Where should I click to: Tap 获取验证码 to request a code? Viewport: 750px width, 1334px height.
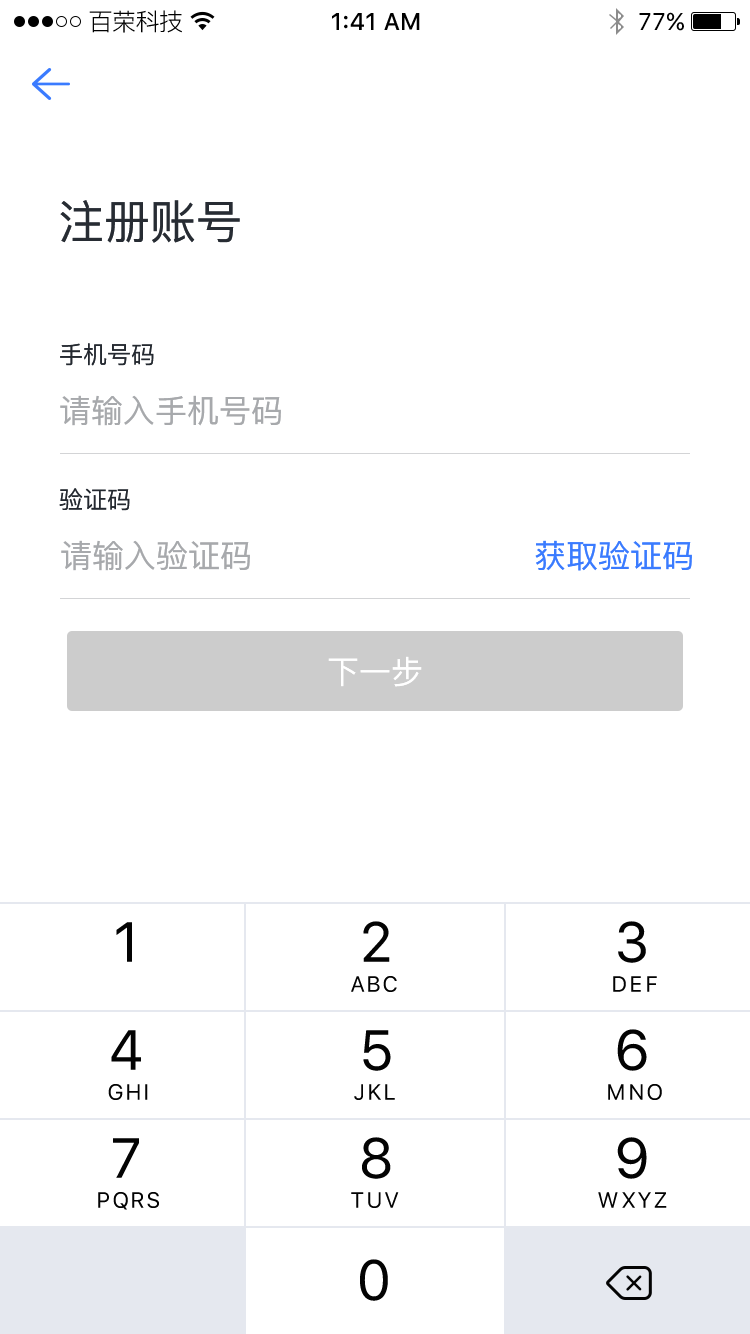point(614,556)
